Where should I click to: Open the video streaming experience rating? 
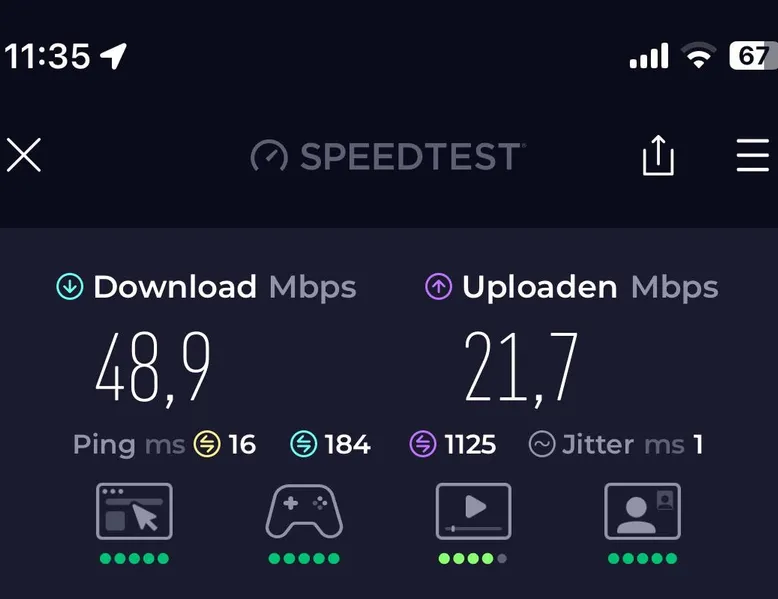tap(473, 512)
